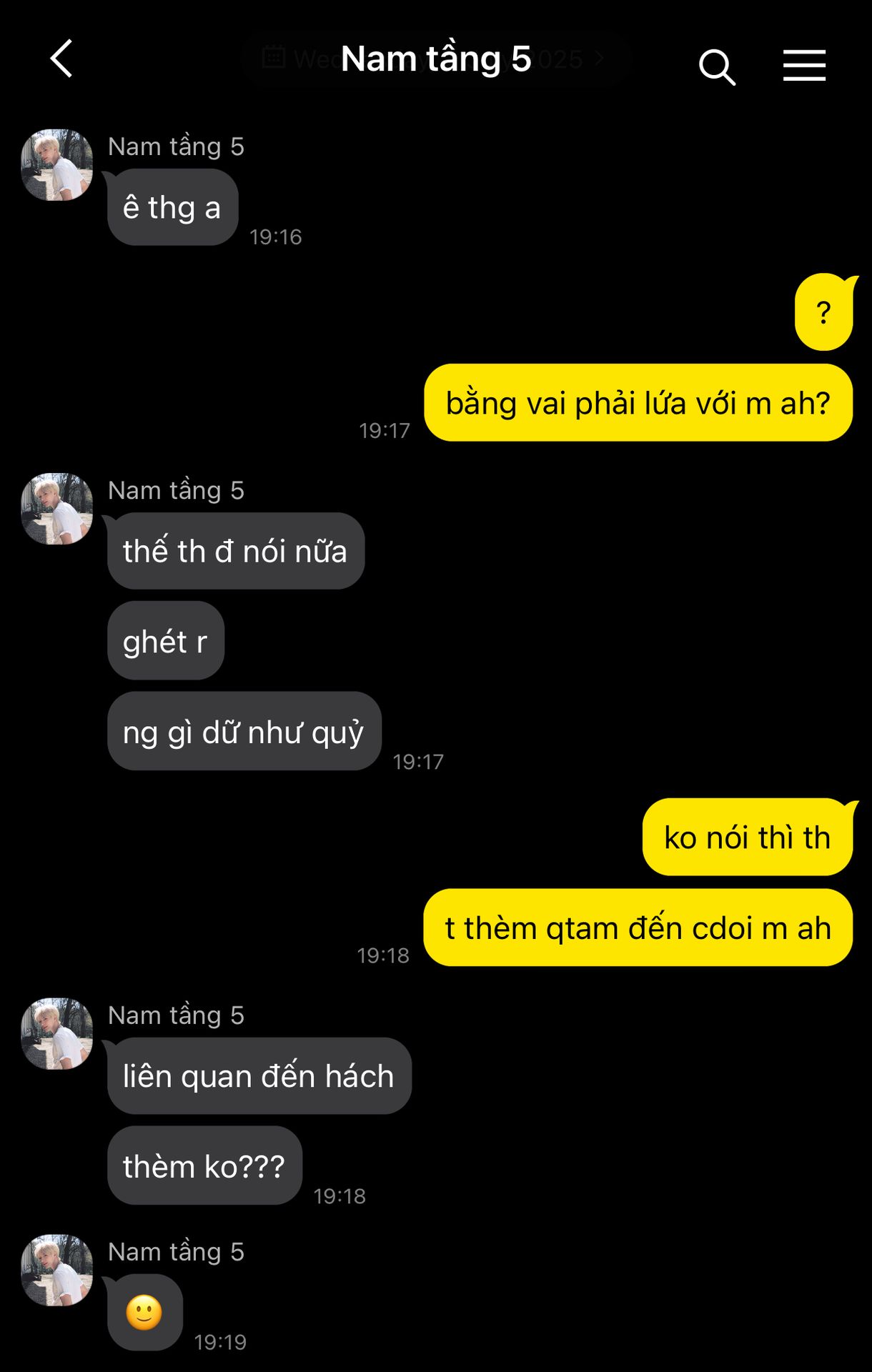The image size is (872, 1372).
Task: Go back to the chat list
Action: (x=62, y=59)
